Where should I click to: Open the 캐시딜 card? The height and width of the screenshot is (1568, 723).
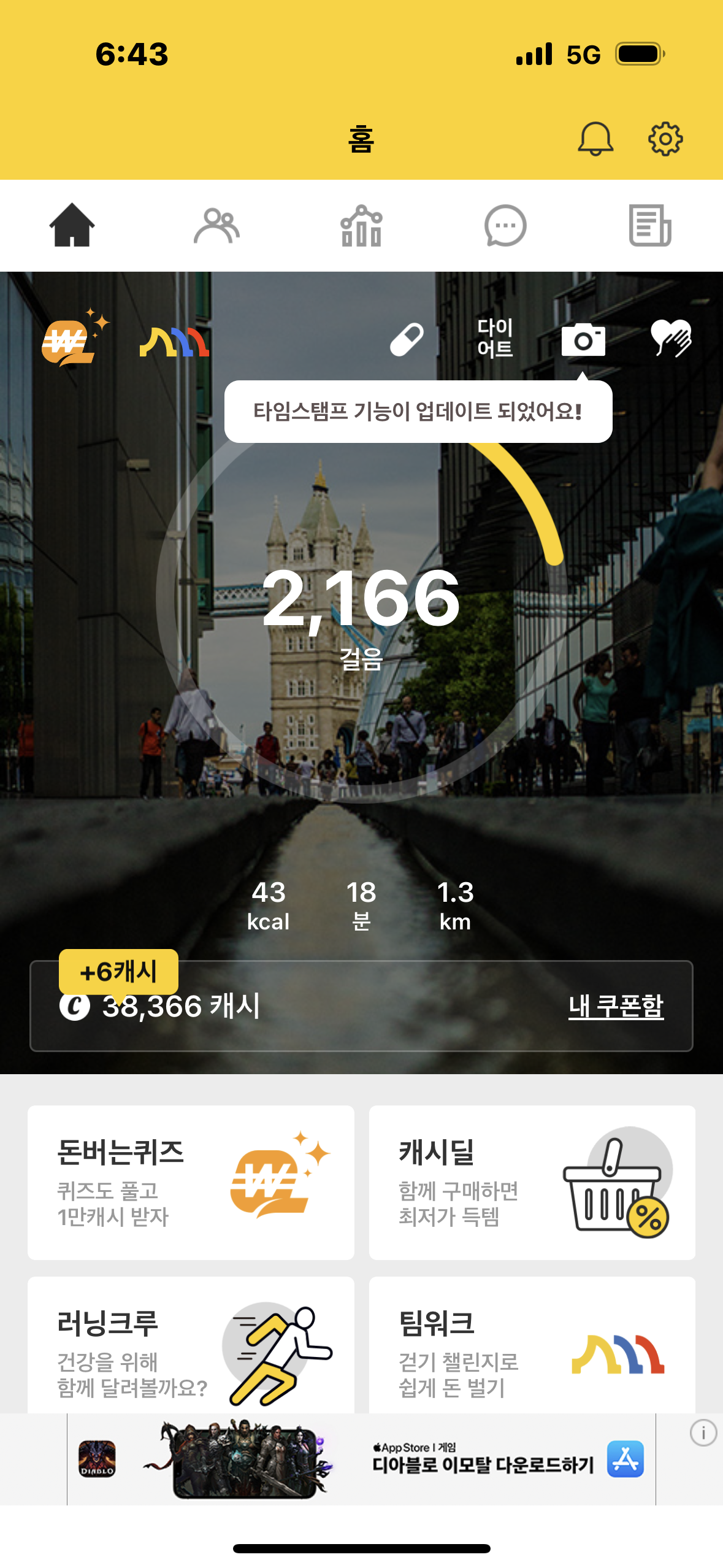coord(532,1182)
